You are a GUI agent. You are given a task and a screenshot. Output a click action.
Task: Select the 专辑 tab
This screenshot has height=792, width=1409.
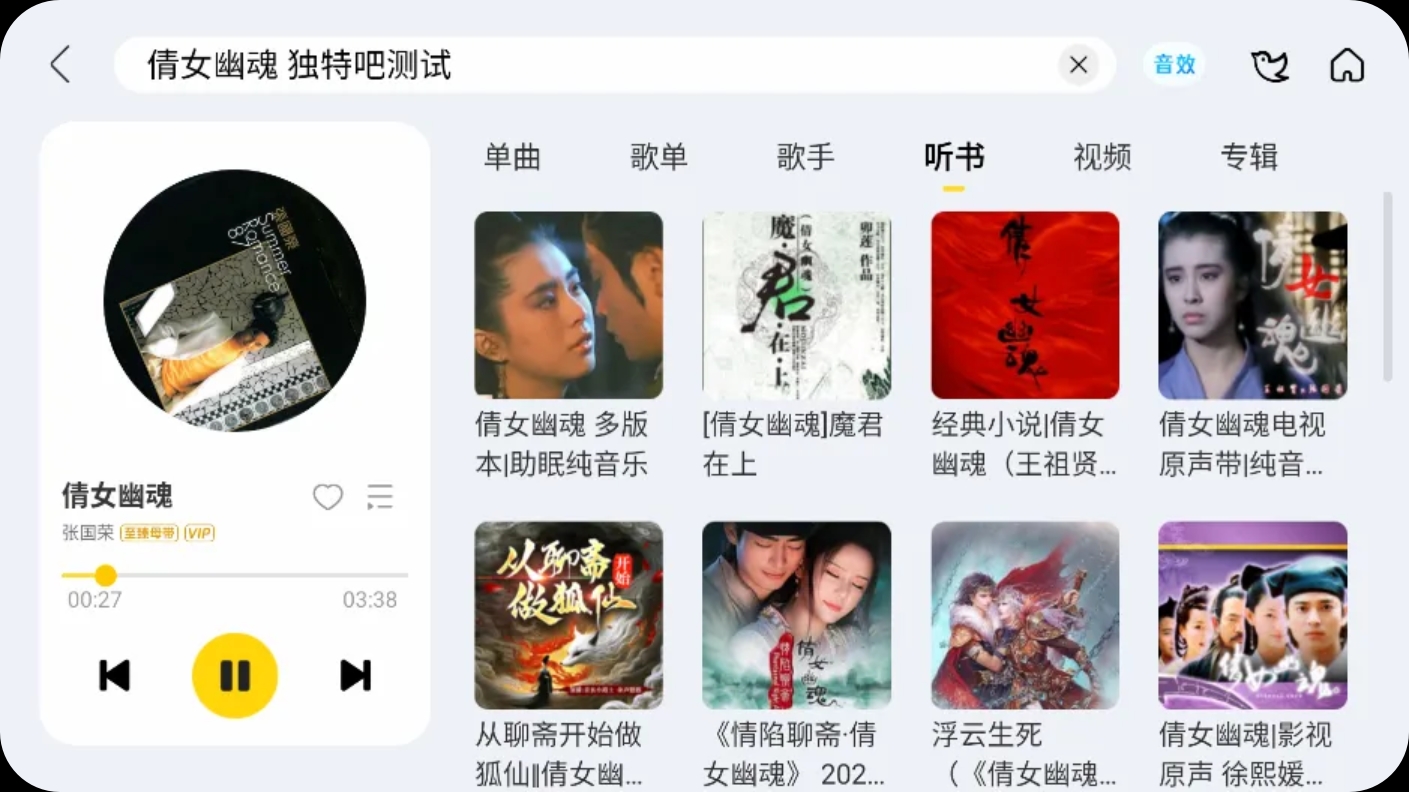tap(1249, 157)
